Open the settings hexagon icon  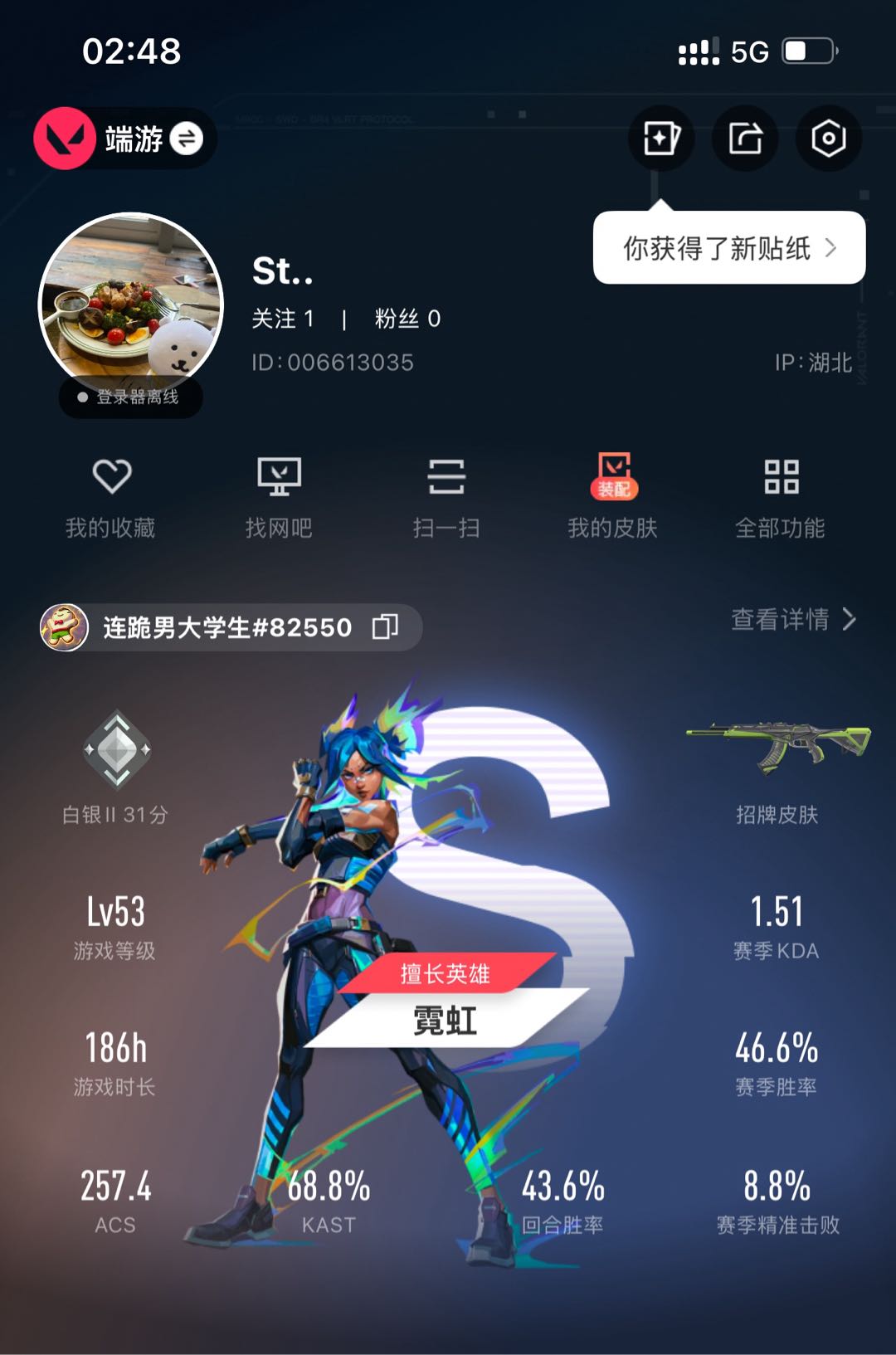pos(828,139)
